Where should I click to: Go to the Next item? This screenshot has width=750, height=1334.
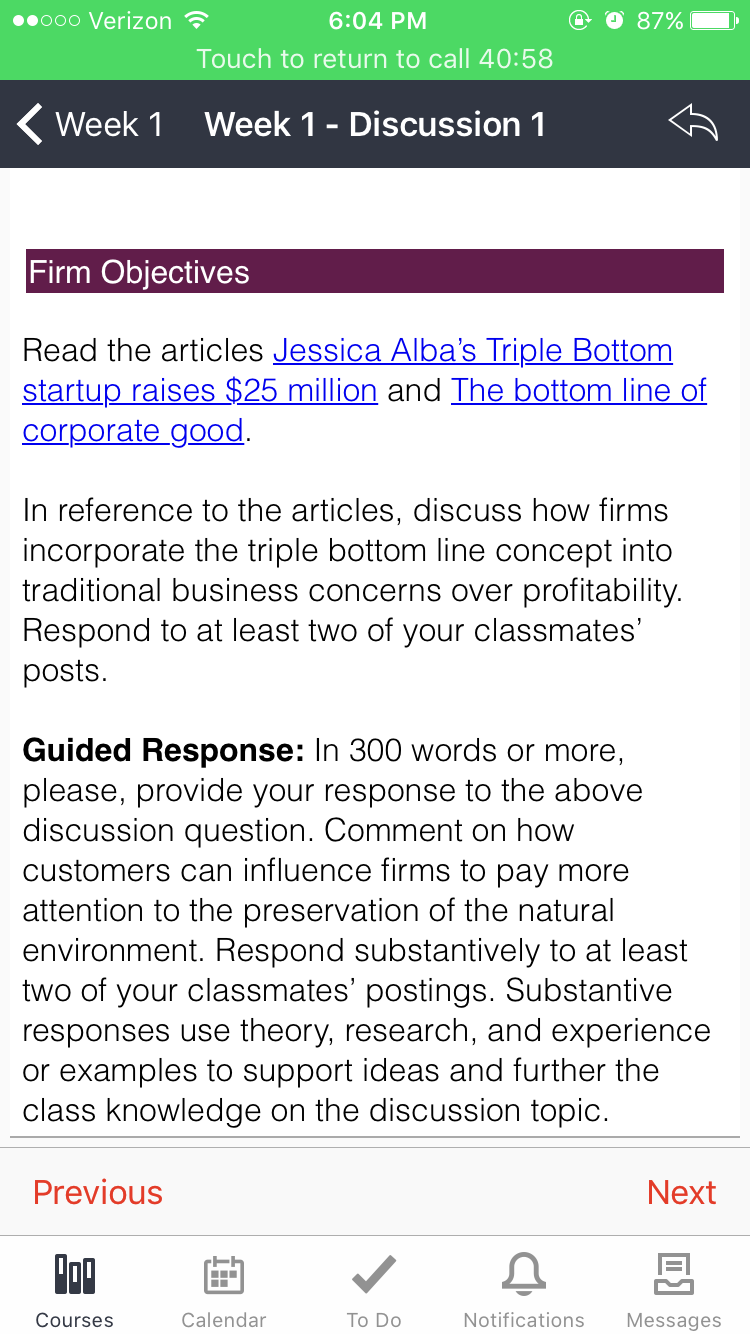(x=681, y=1192)
